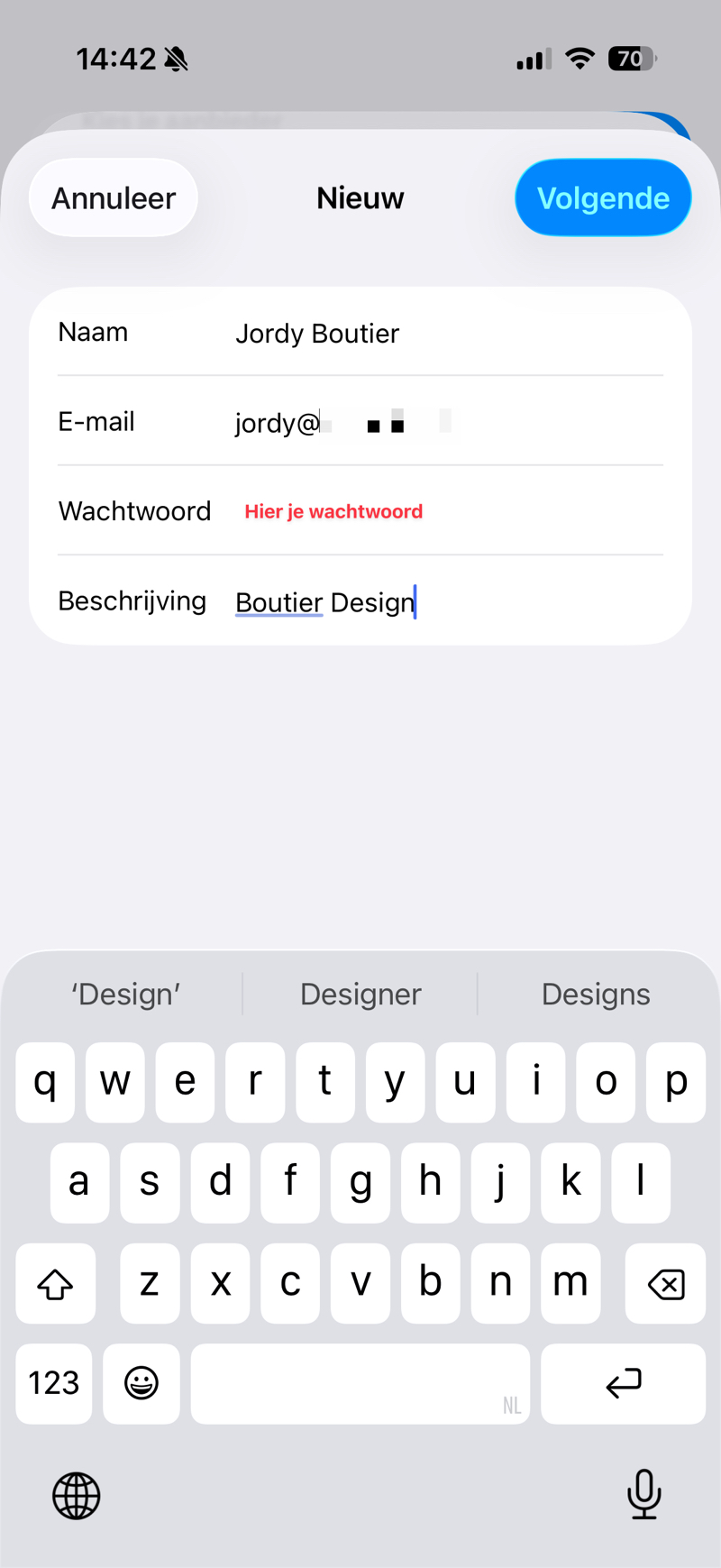Image resolution: width=721 pixels, height=1568 pixels.
Task: Continue with the Volgende button
Action: point(603,198)
